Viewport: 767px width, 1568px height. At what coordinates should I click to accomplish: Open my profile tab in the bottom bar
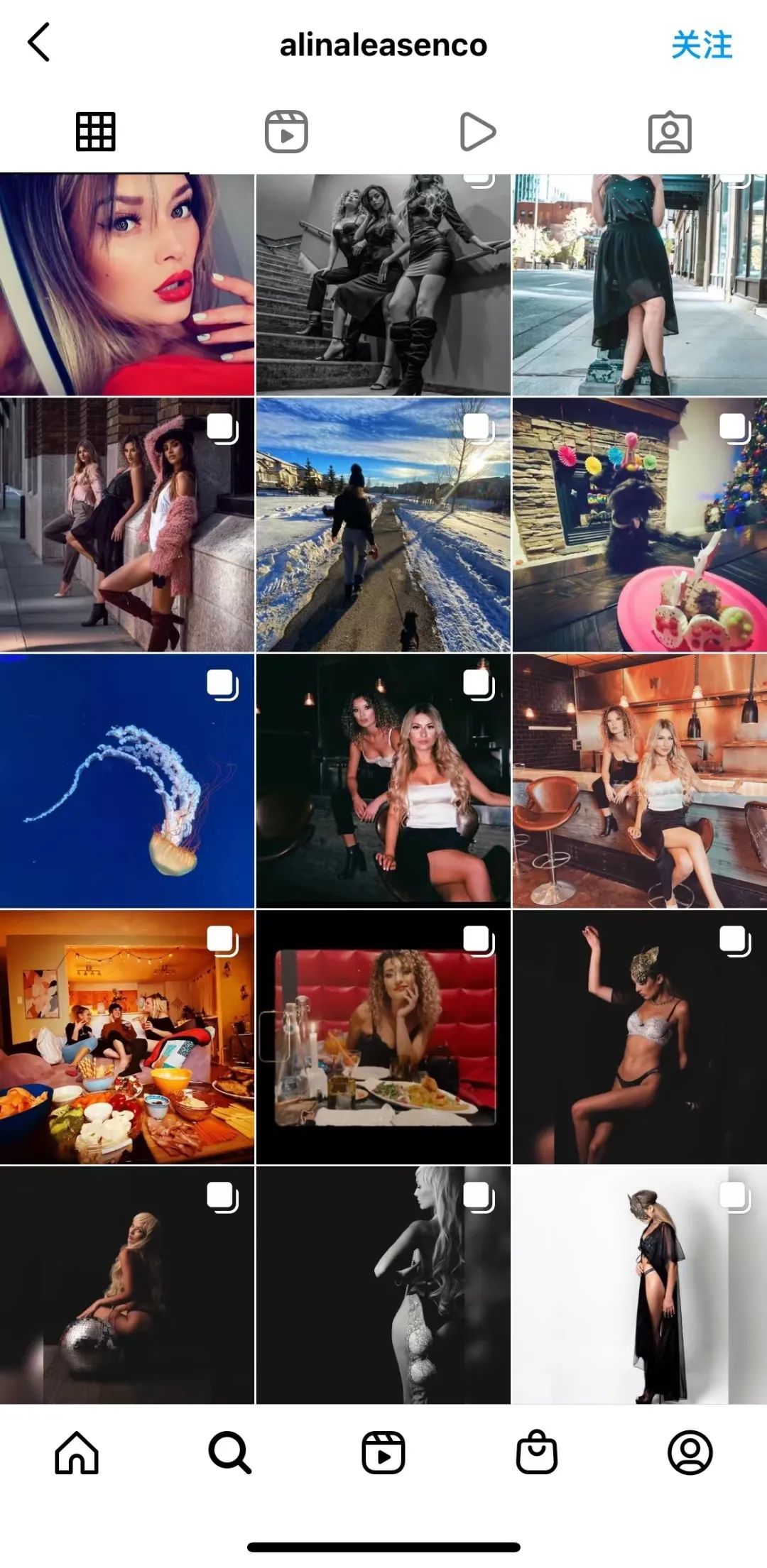(x=690, y=1452)
